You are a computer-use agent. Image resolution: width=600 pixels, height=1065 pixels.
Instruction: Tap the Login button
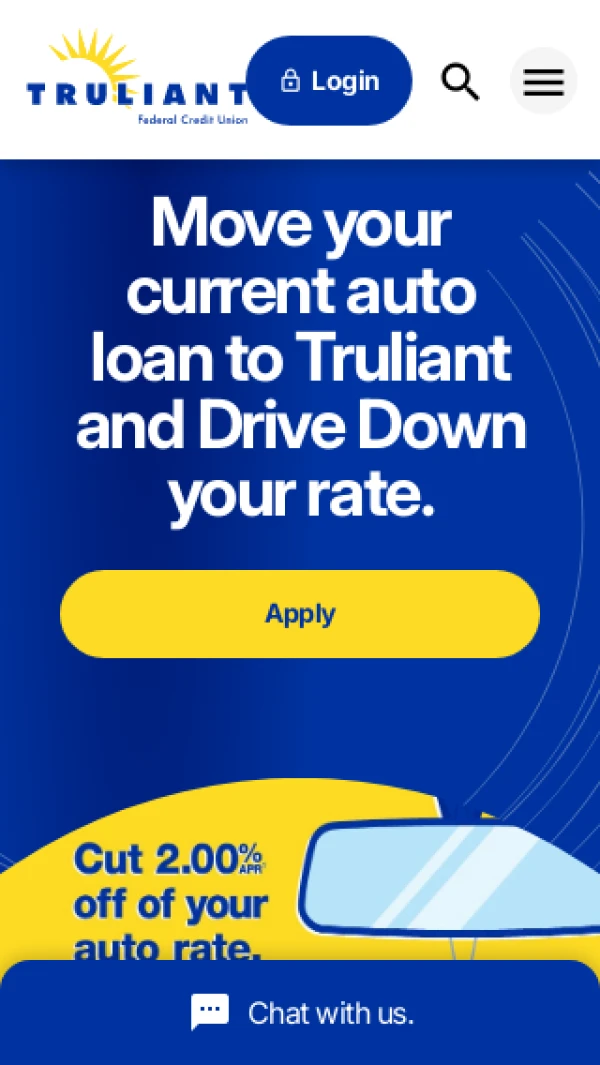click(329, 81)
